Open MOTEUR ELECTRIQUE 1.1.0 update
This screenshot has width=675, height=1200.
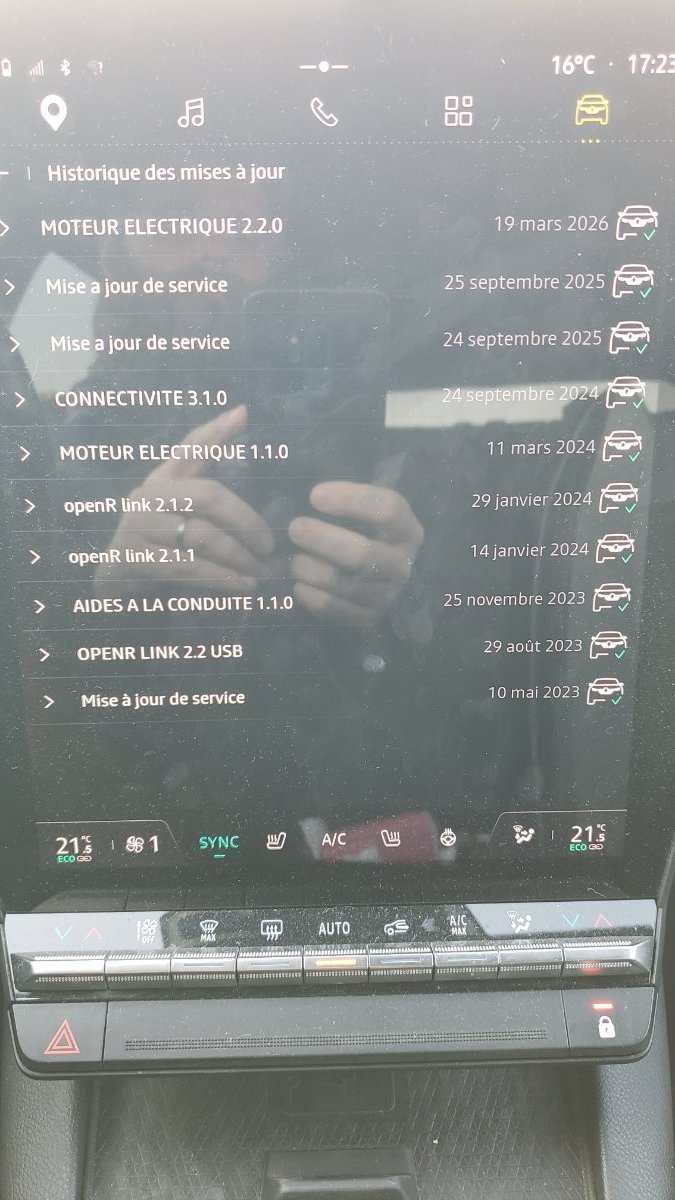tap(172, 452)
